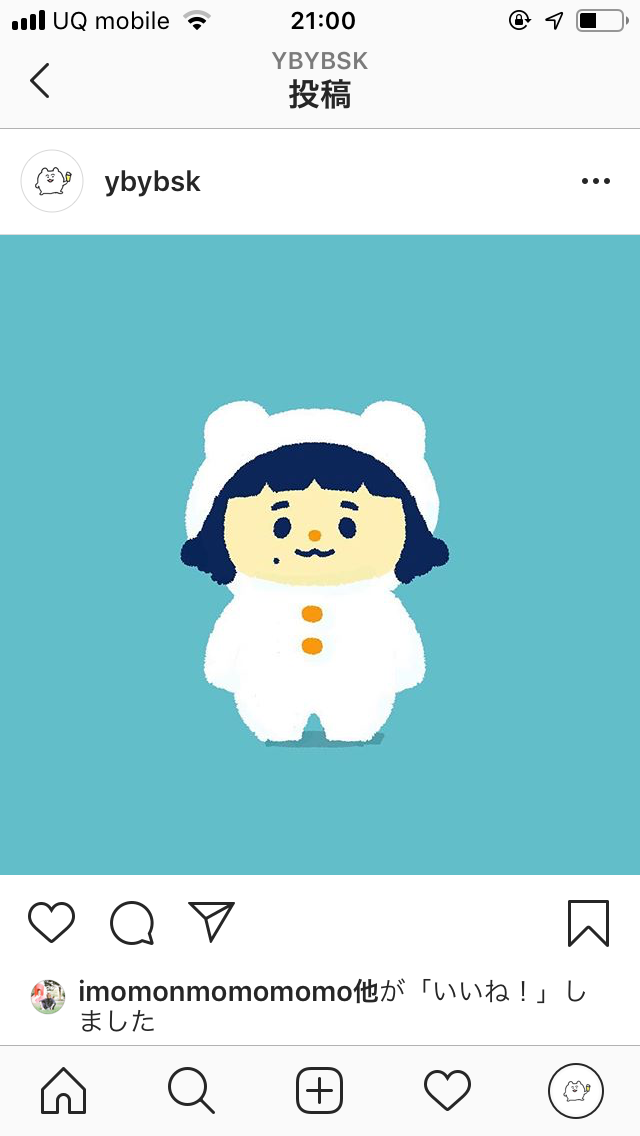The height and width of the screenshot is (1136, 640).
Task: Open the ybybsk username link
Action: 152,182
